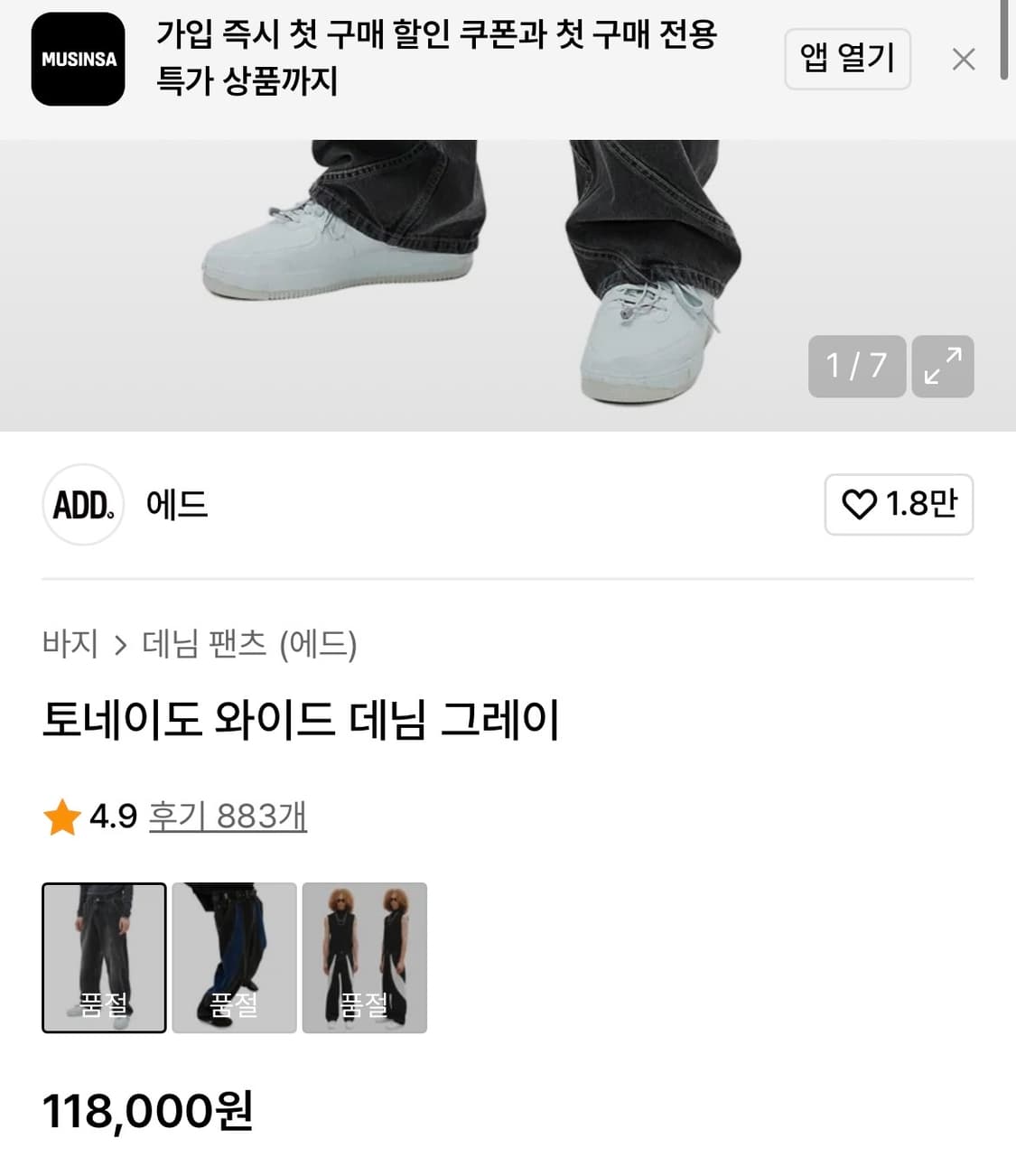The height and width of the screenshot is (1176, 1016).
Task: Open 후기 883개 reviews link
Action: pyautogui.click(x=226, y=815)
